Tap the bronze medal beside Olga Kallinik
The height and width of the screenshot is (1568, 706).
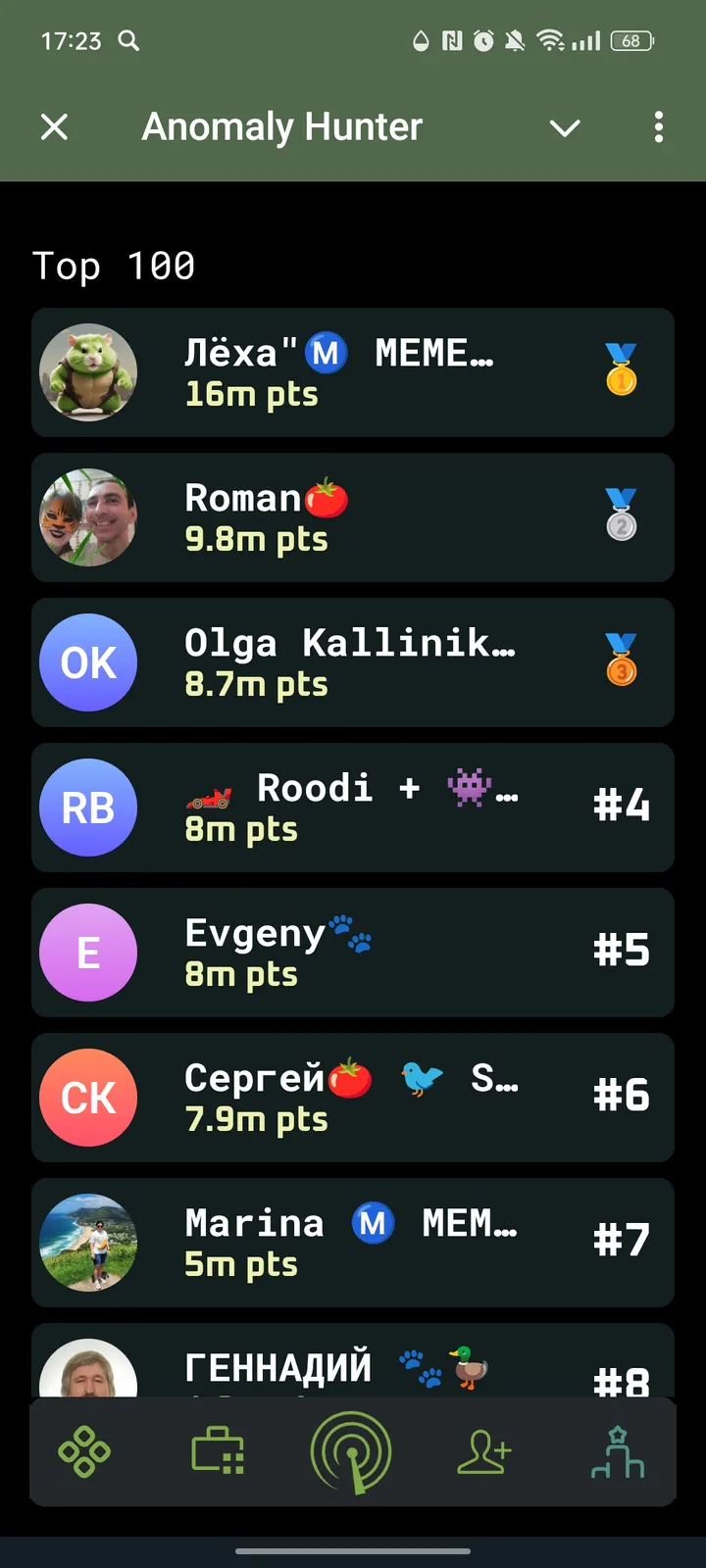(x=622, y=662)
